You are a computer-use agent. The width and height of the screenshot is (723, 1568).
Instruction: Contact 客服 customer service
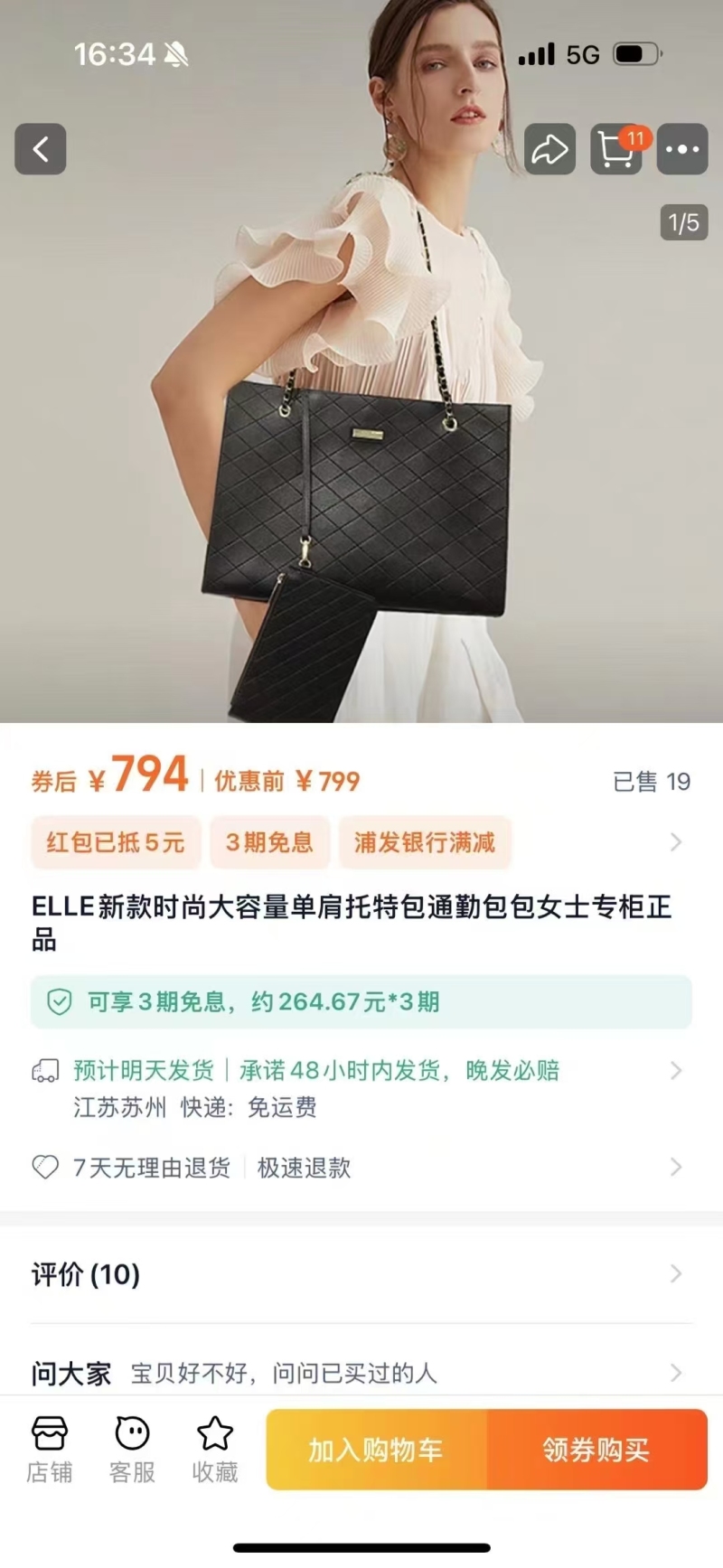[132, 1450]
